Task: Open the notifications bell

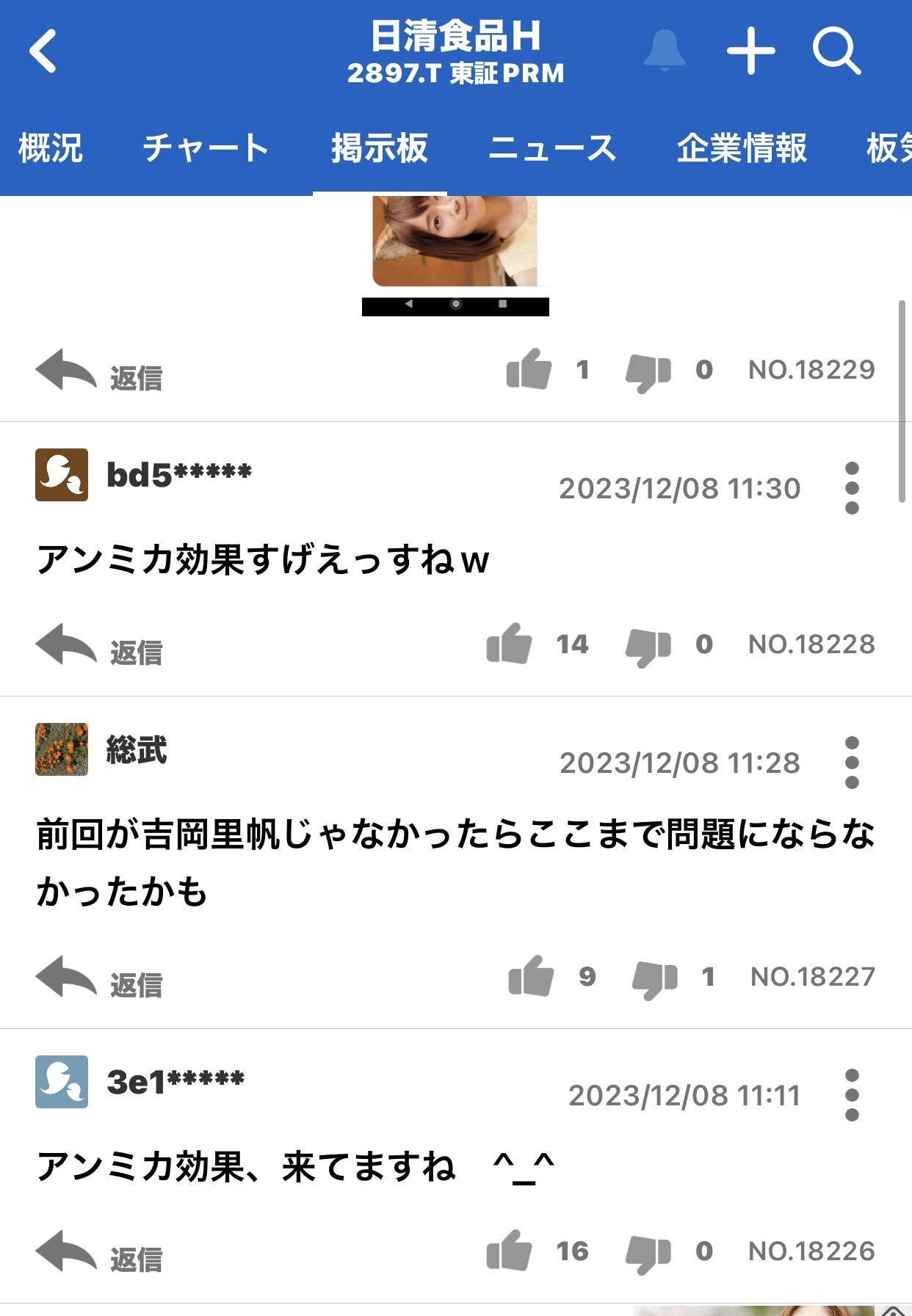Action: 665,51
